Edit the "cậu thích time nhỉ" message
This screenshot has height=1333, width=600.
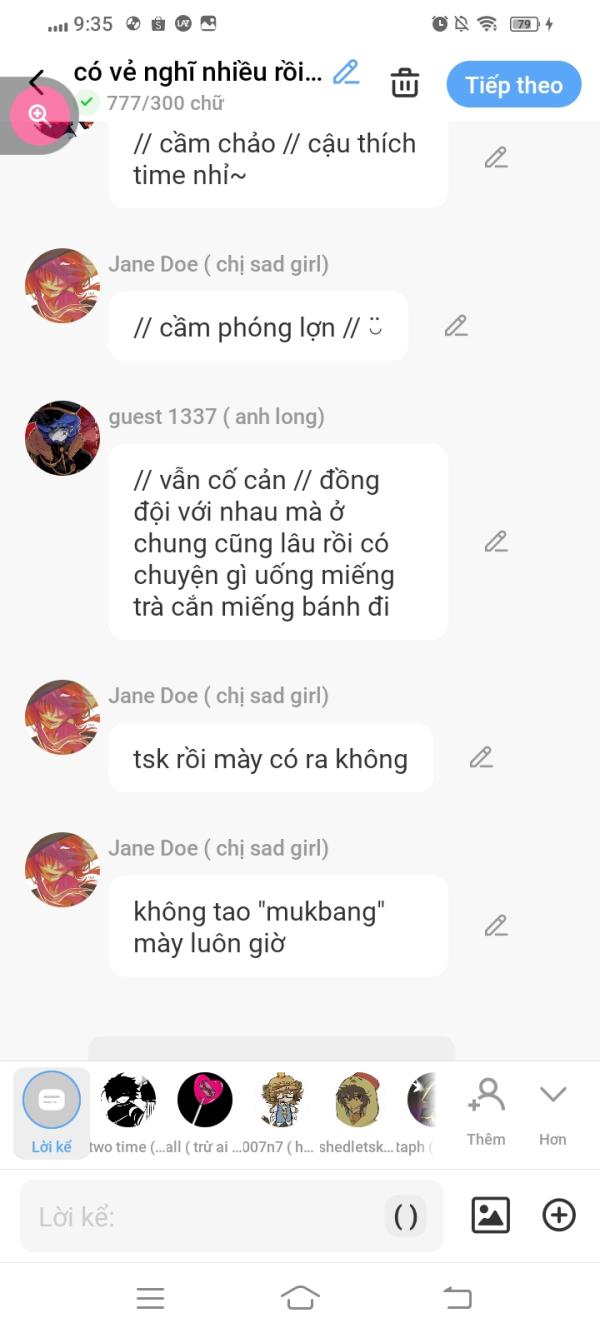coord(496,158)
